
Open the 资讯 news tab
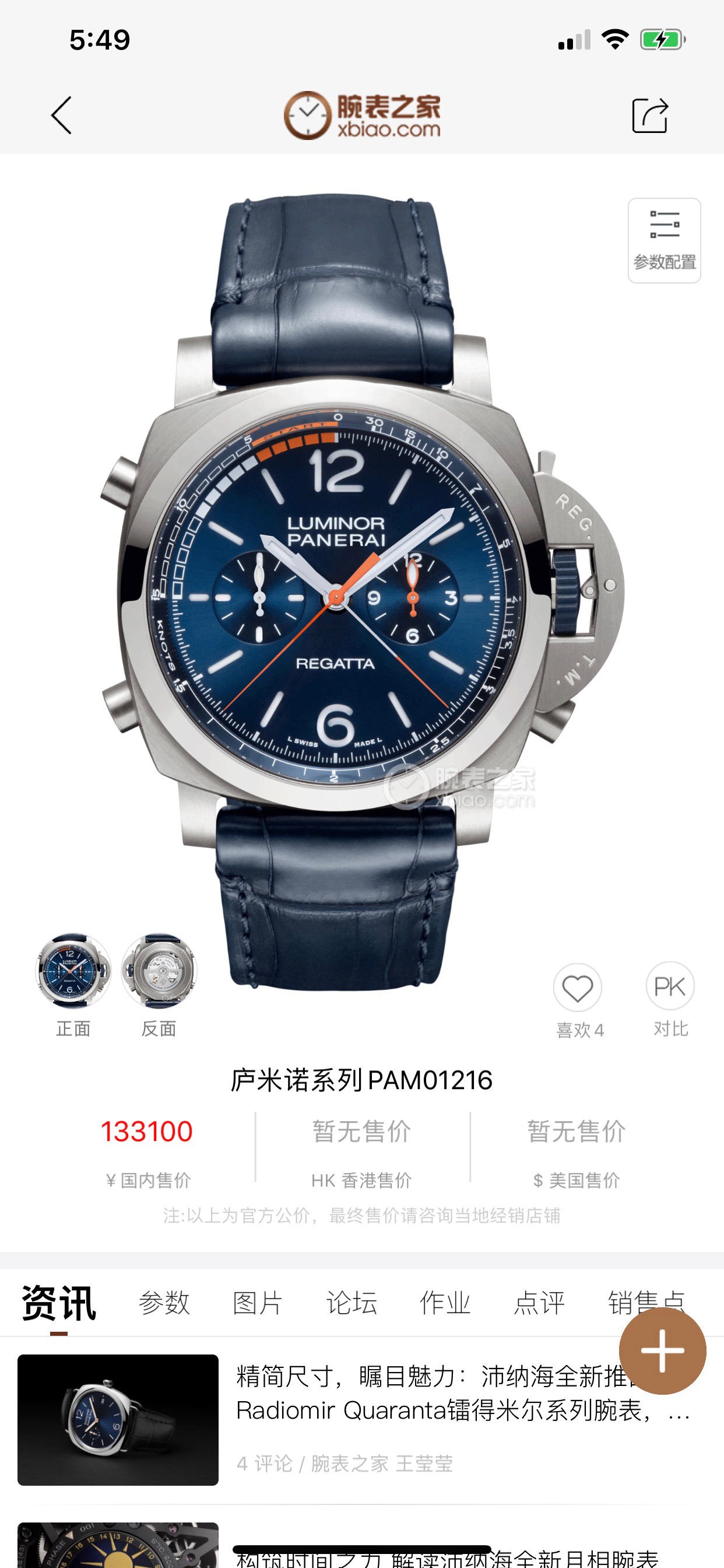(x=59, y=1303)
